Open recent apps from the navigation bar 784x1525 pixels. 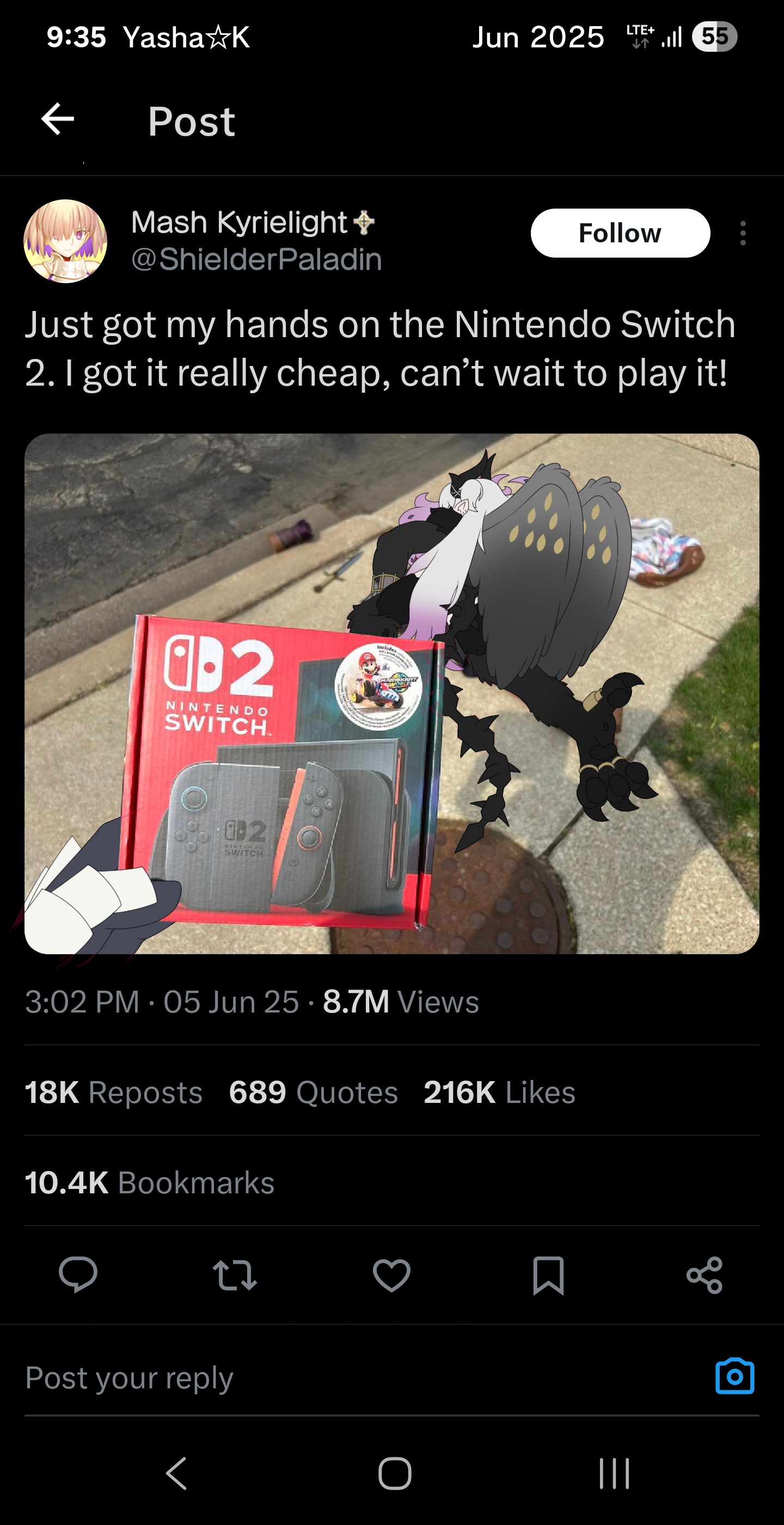pyautogui.click(x=614, y=1473)
